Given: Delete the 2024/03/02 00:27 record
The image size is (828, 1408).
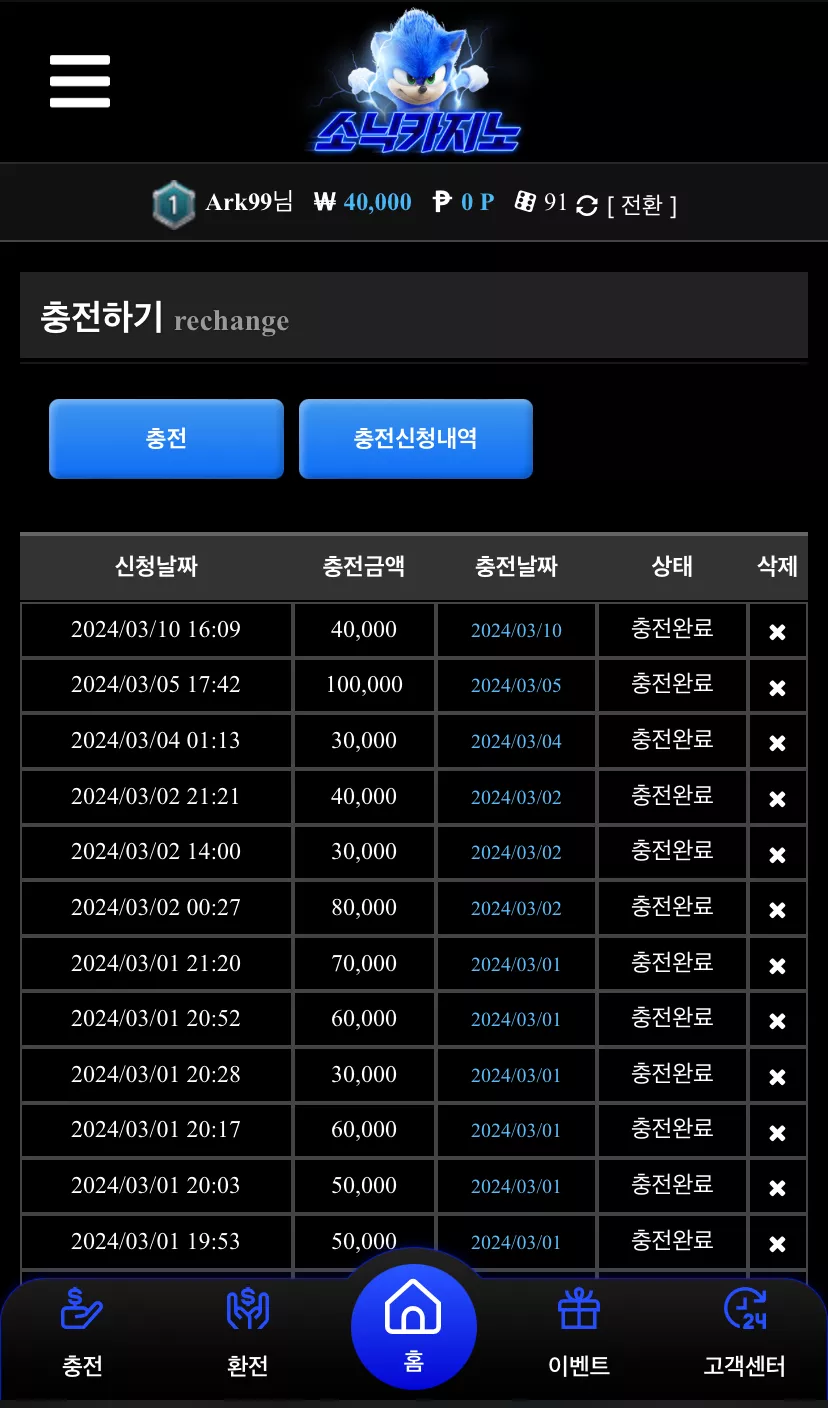Looking at the screenshot, I should pyautogui.click(x=777, y=910).
